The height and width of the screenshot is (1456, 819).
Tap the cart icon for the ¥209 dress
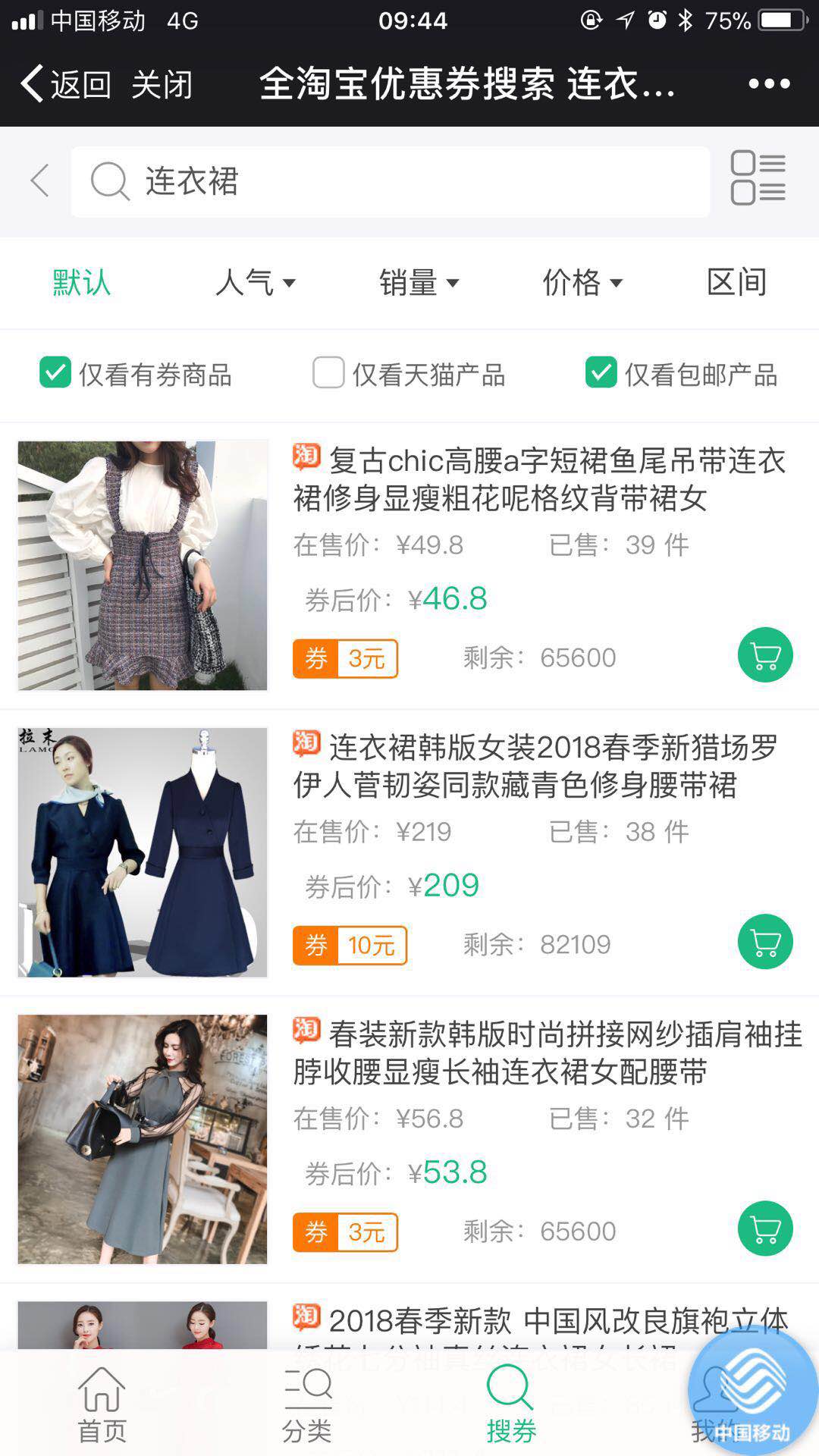click(764, 942)
